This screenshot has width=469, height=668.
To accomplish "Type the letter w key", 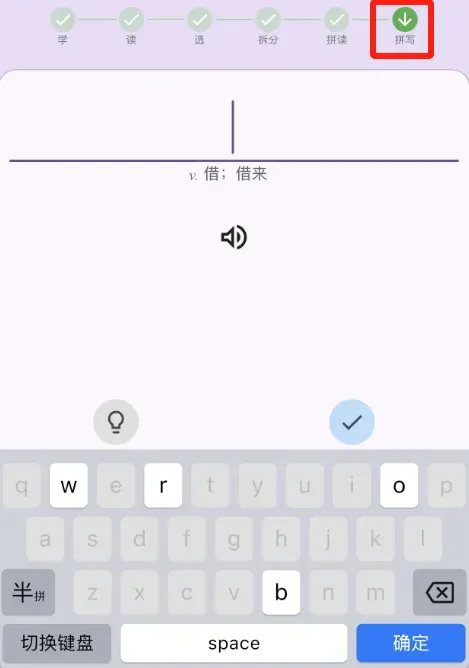I will point(69,485).
